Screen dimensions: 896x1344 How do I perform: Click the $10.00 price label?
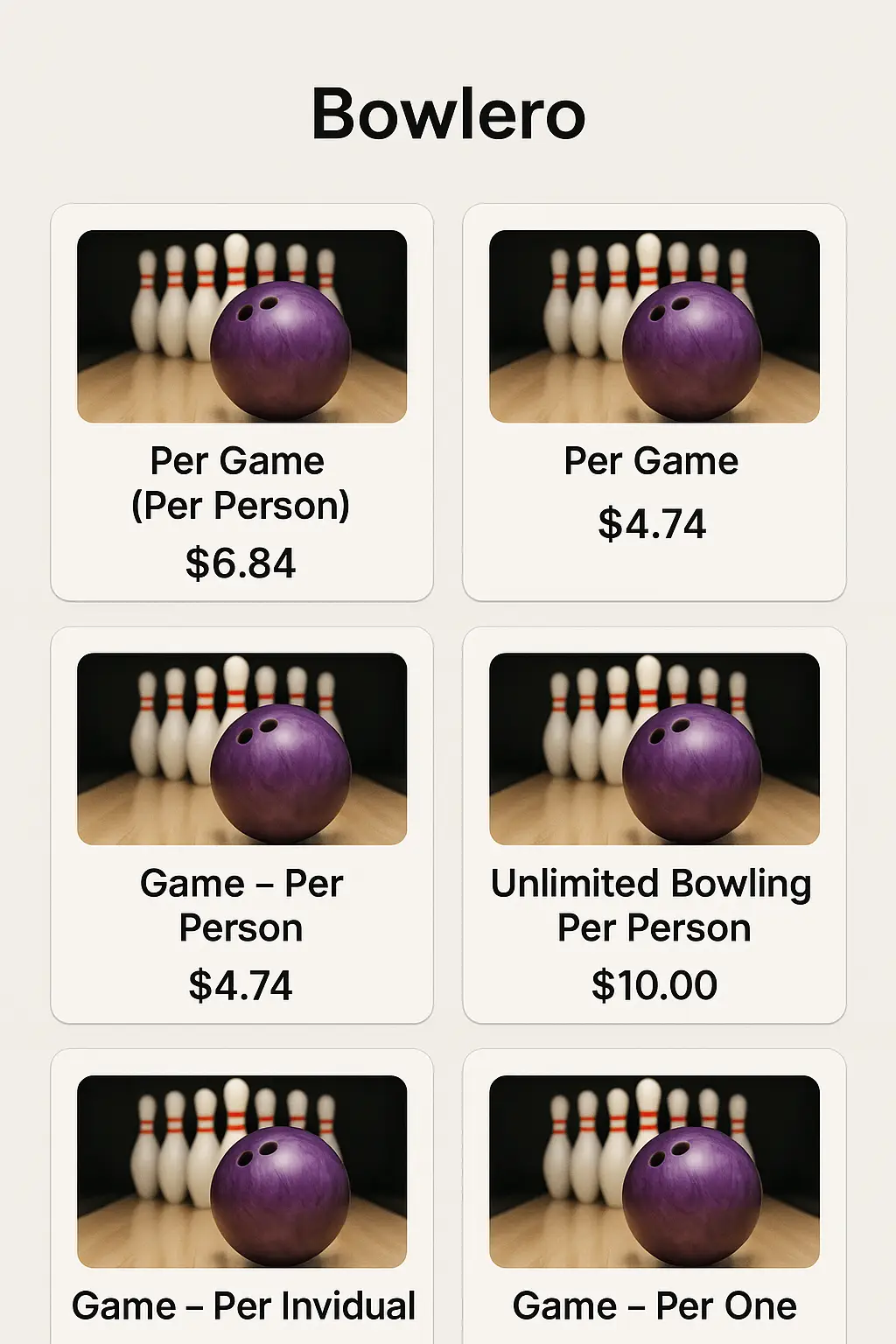pos(654,985)
